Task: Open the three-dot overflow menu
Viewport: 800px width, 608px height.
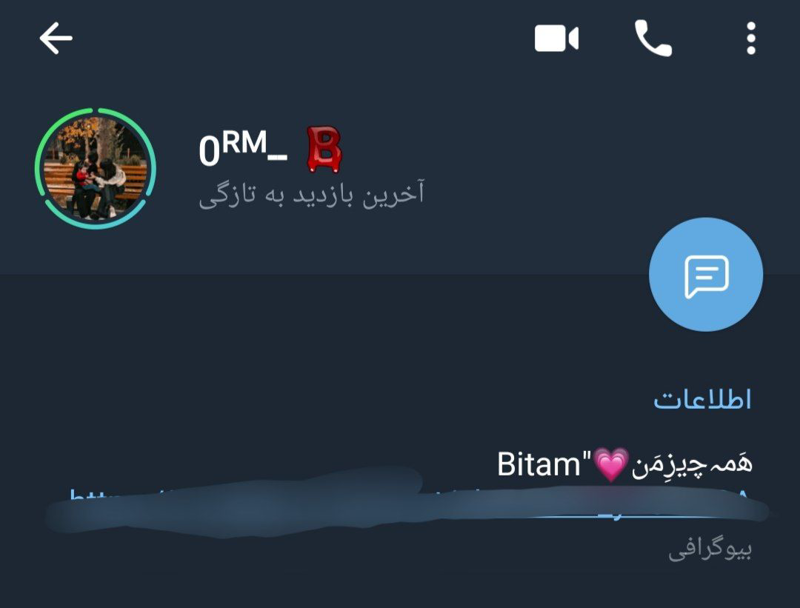Action: coord(751,38)
